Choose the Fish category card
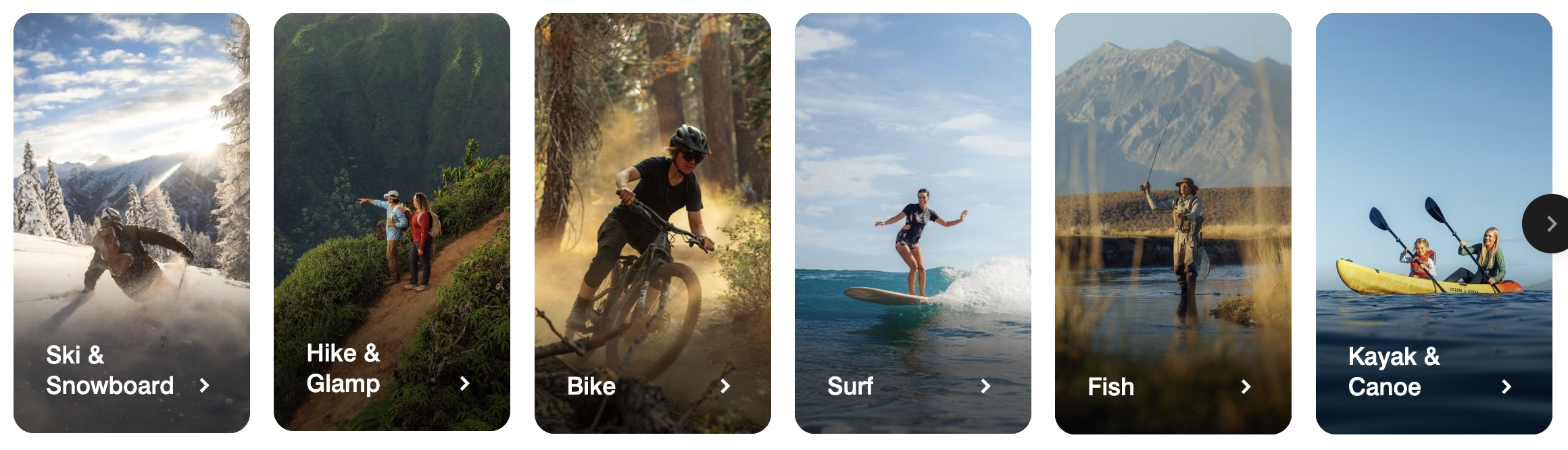1568x450 pixels. click(1173, 223)
